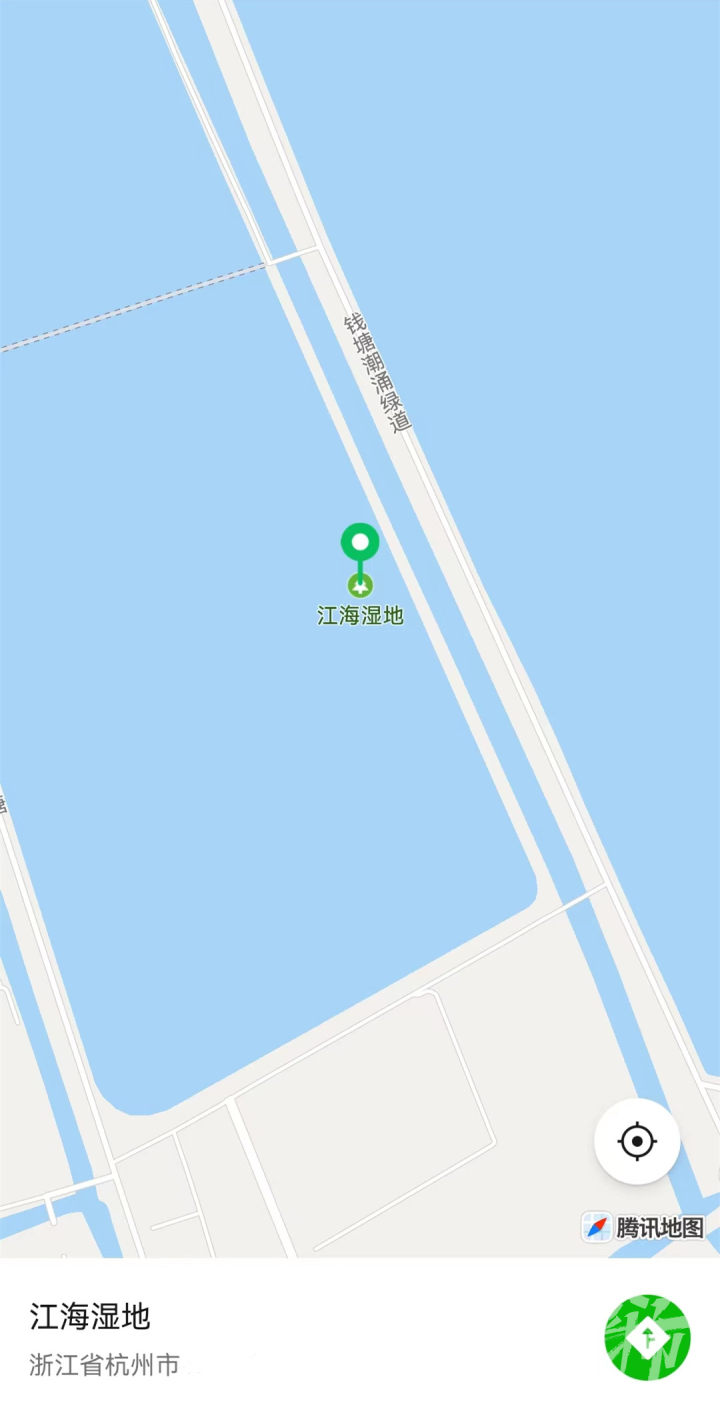Recenter map on my current location
The image size is (720, 1417).
pyautogui.click(x=637, y=1141)
